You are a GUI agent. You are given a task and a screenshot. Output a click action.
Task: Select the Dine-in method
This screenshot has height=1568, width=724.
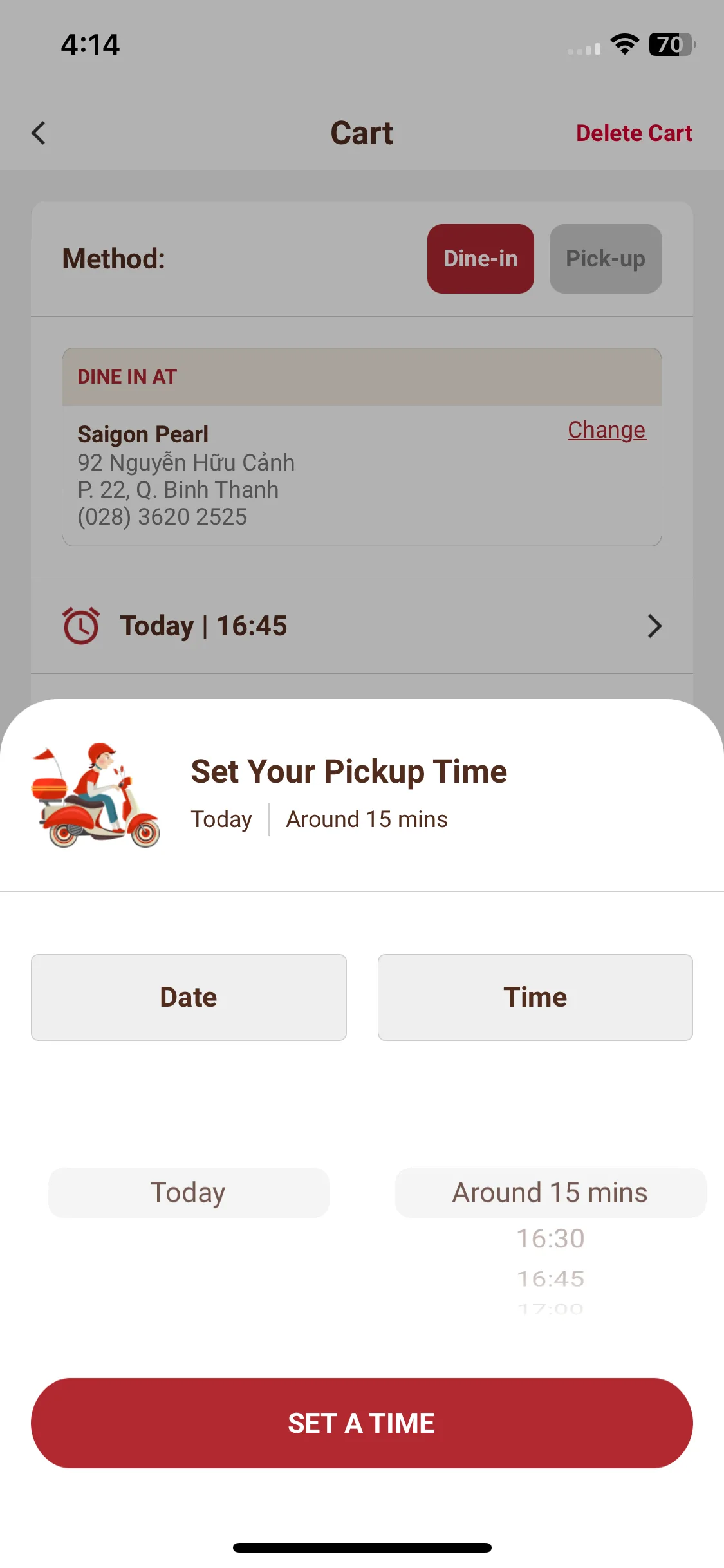pyautogui.click(x=480, y=259)
